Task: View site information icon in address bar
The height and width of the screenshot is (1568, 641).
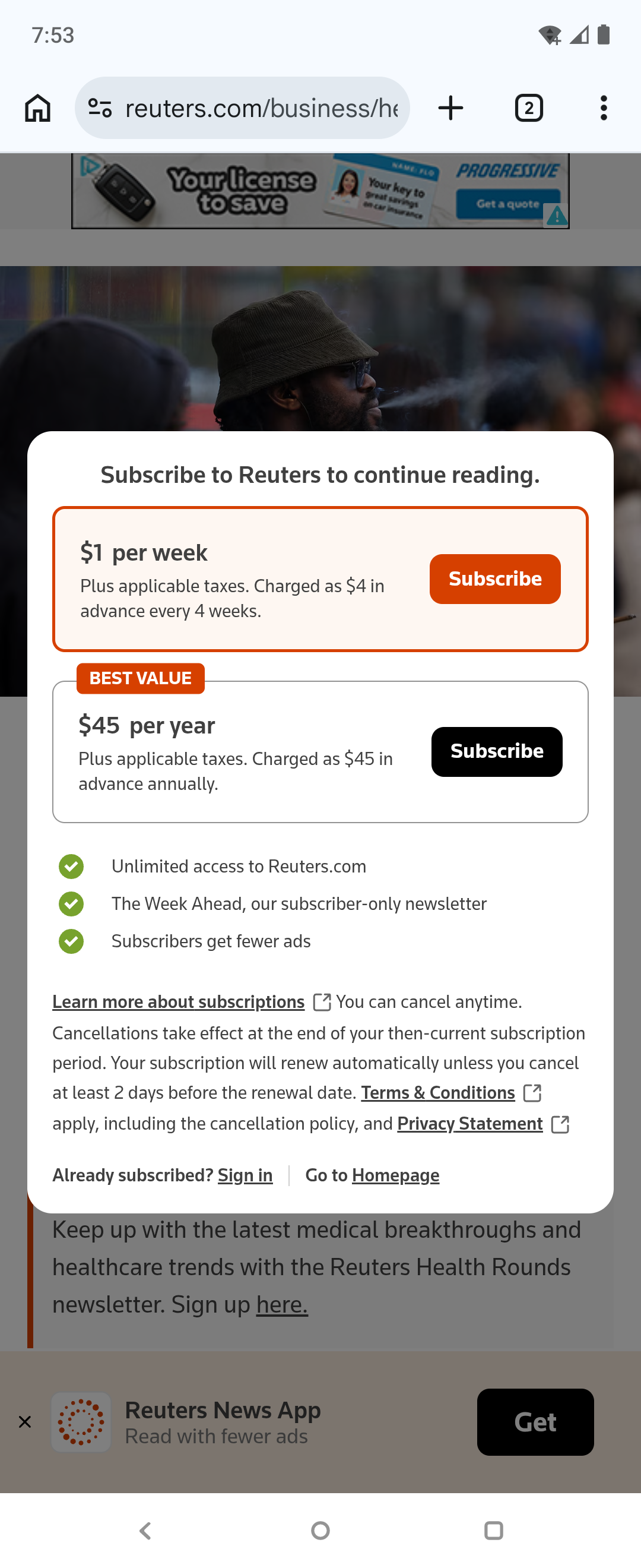Action: tap(100, 108)
